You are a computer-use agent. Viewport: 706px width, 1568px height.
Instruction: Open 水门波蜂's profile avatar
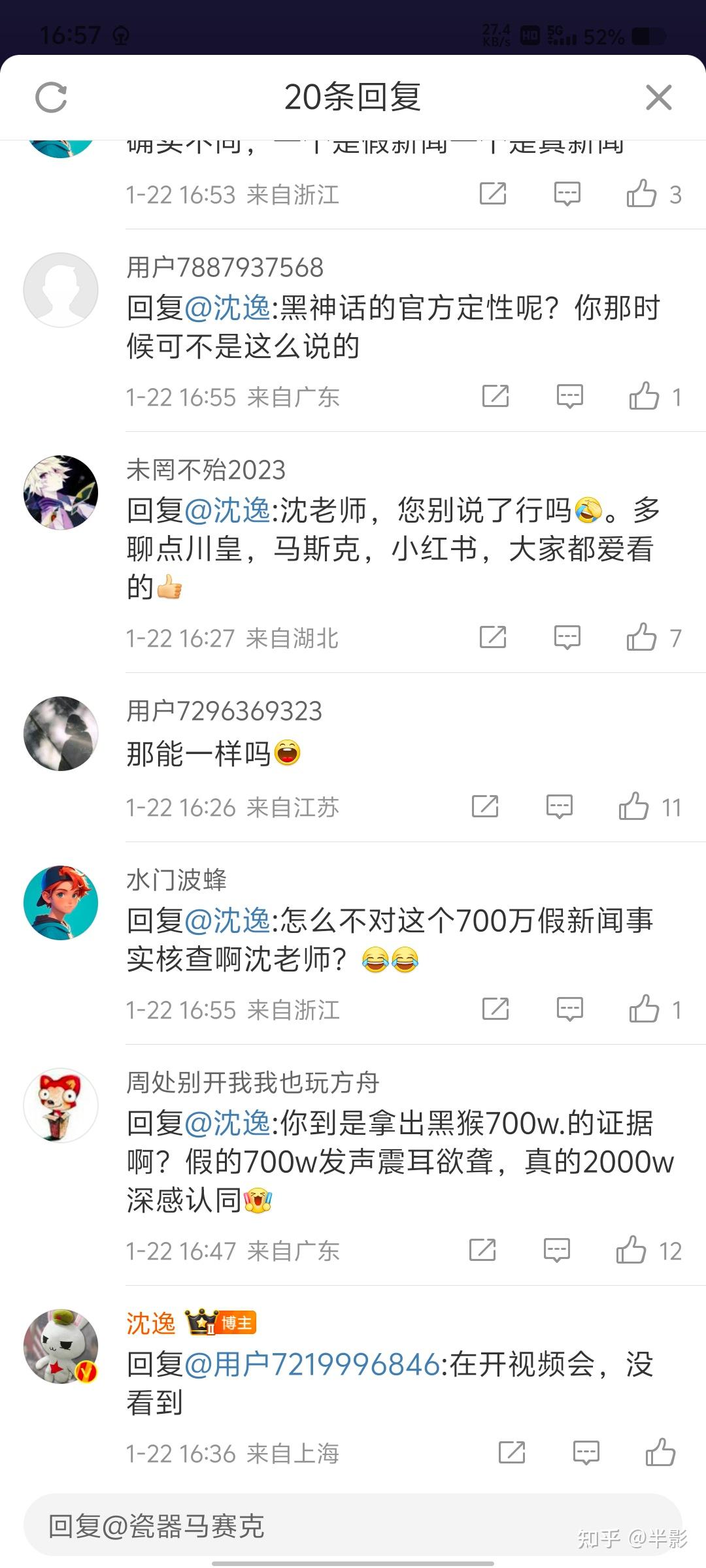click(61, 902)
